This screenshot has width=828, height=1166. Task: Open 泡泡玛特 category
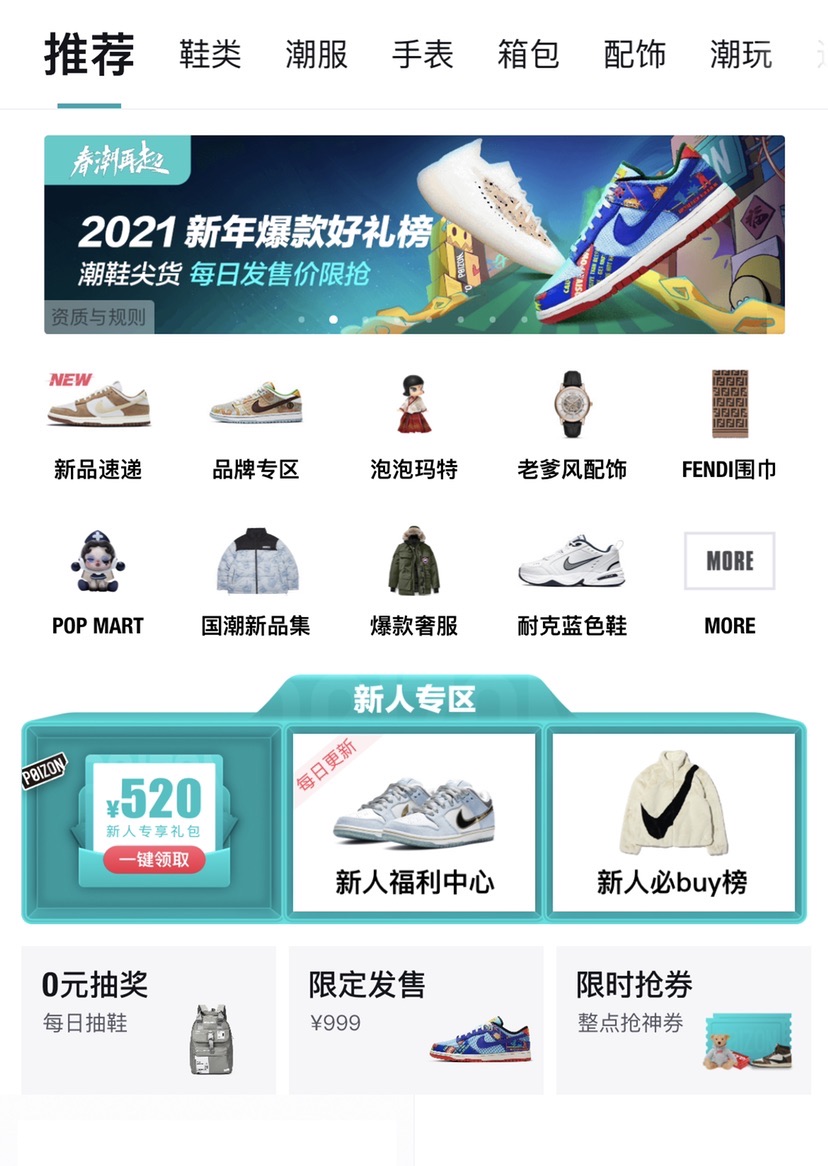tap(414, 424)
